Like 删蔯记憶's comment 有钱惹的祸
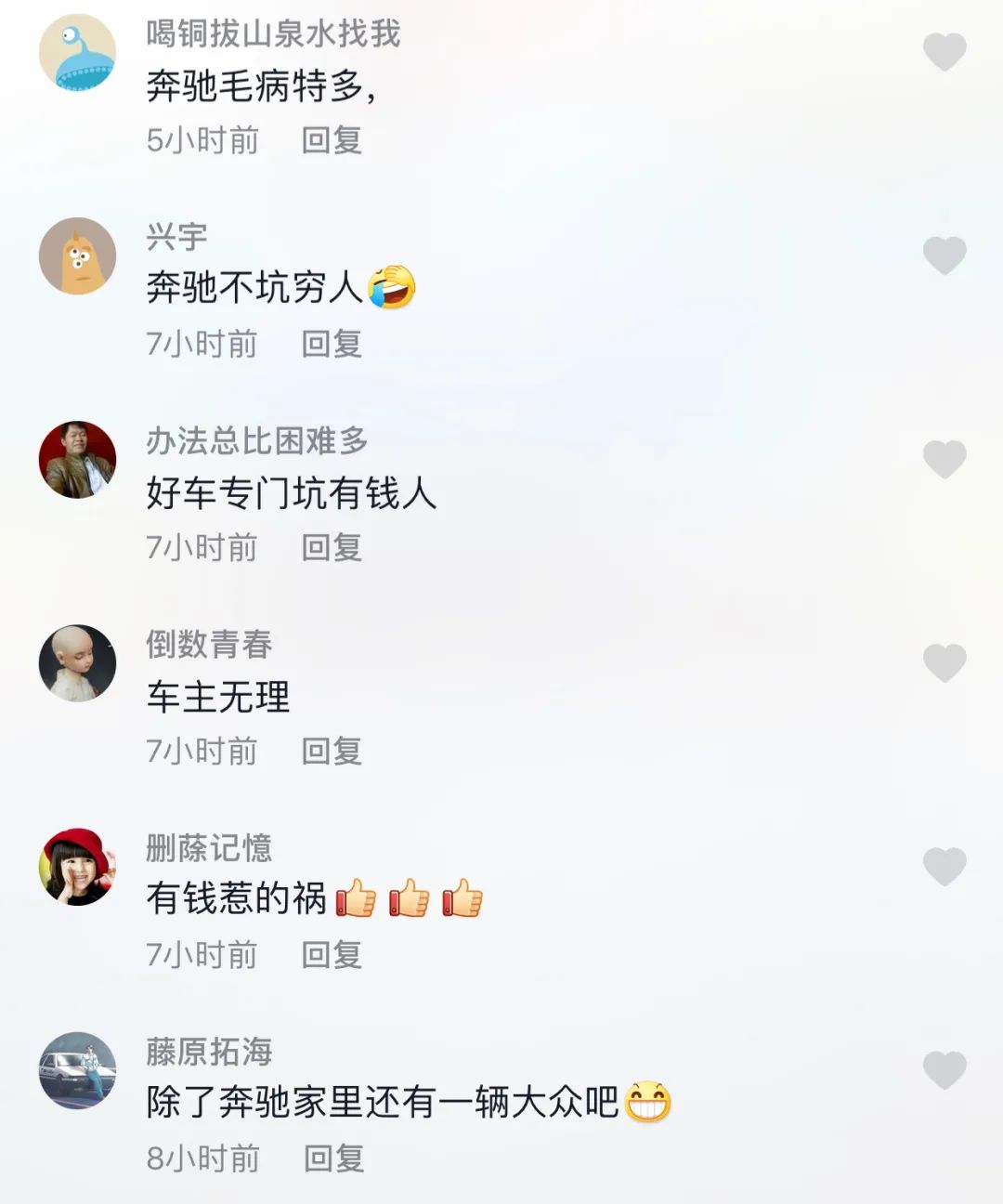 pyautogui.click(x=944, y=866)
